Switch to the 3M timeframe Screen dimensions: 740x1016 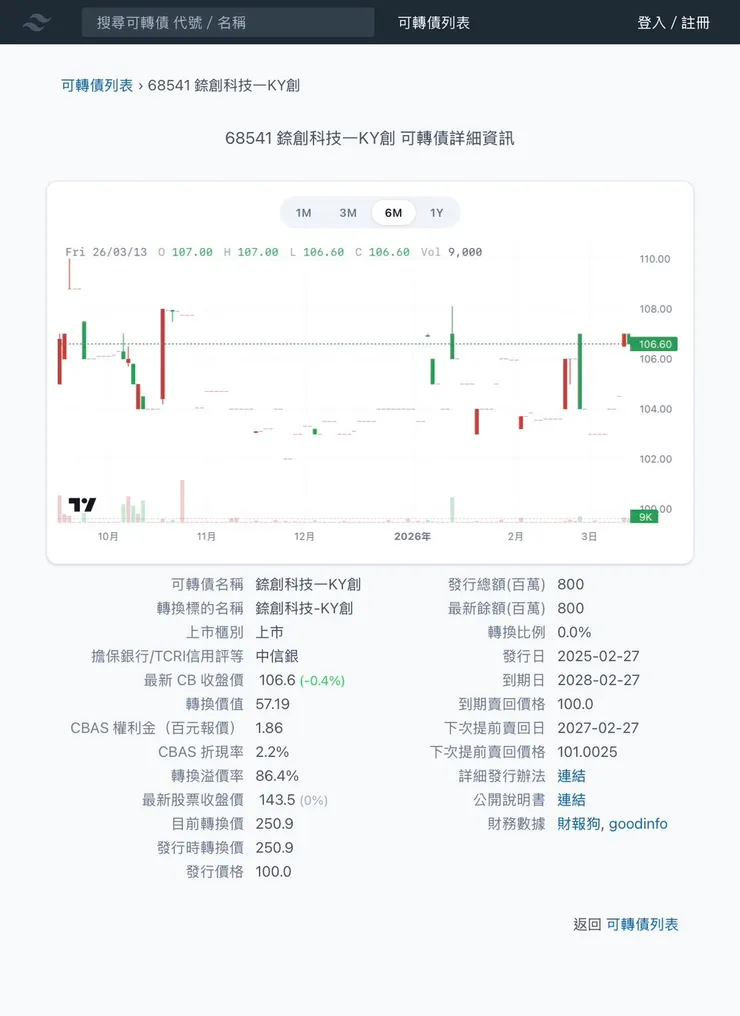(x=348, y=213)
